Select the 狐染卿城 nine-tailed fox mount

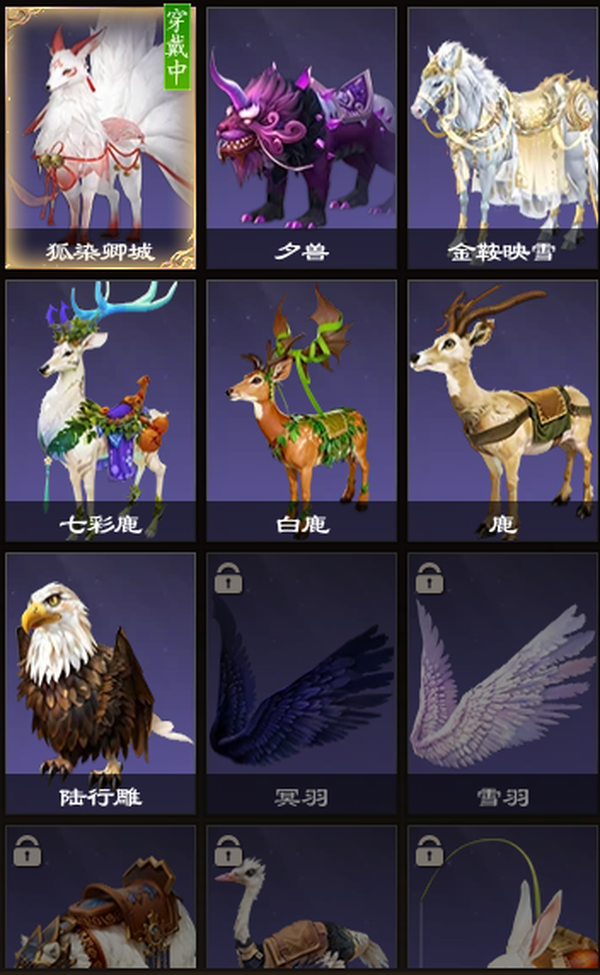101,138
